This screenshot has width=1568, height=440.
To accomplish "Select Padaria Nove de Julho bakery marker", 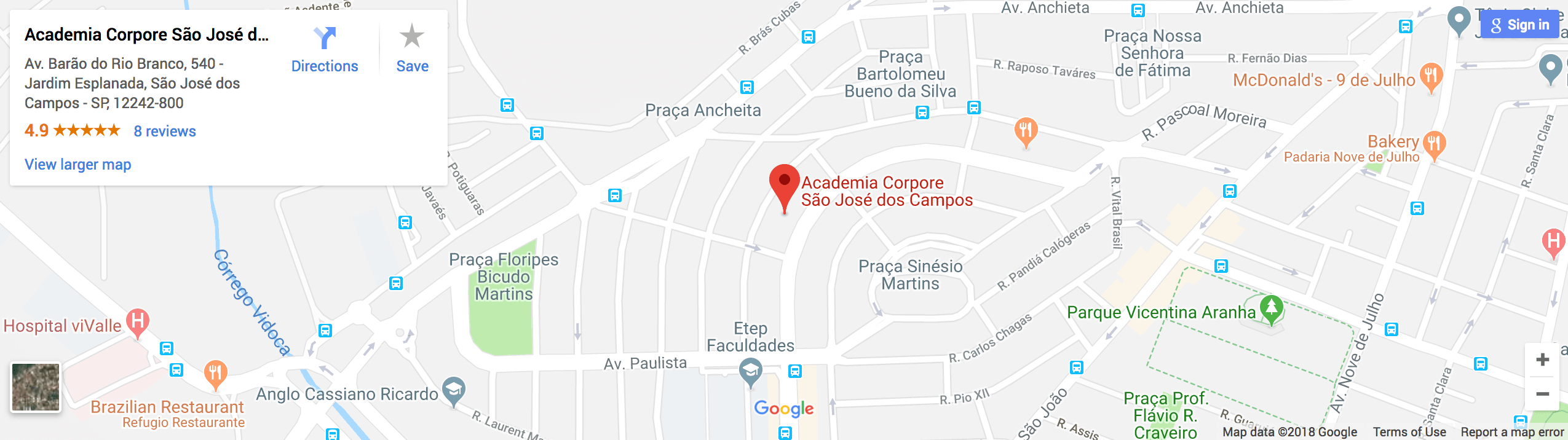I will coord(1434,144).
